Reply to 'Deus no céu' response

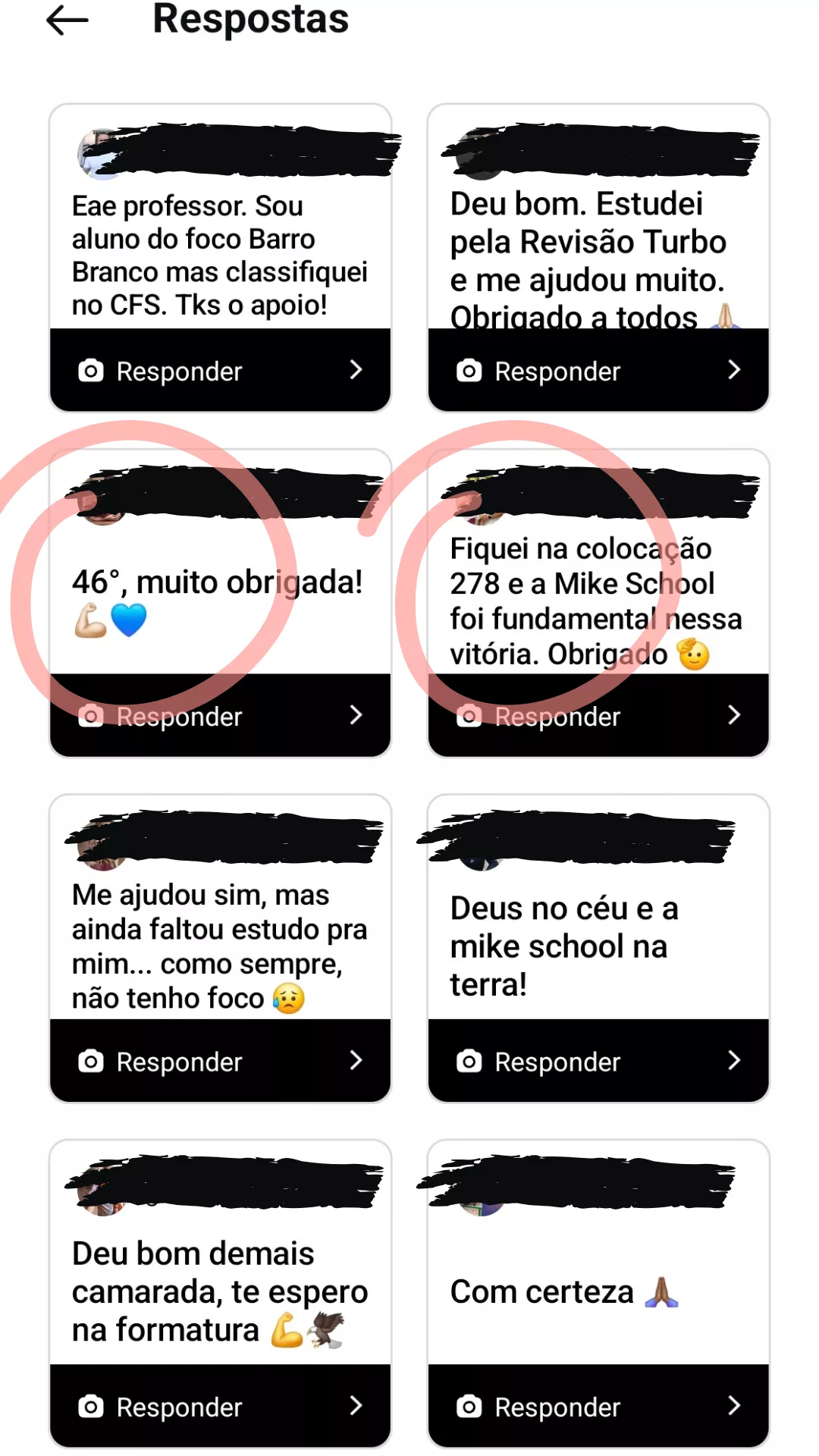pos(598,1061)
